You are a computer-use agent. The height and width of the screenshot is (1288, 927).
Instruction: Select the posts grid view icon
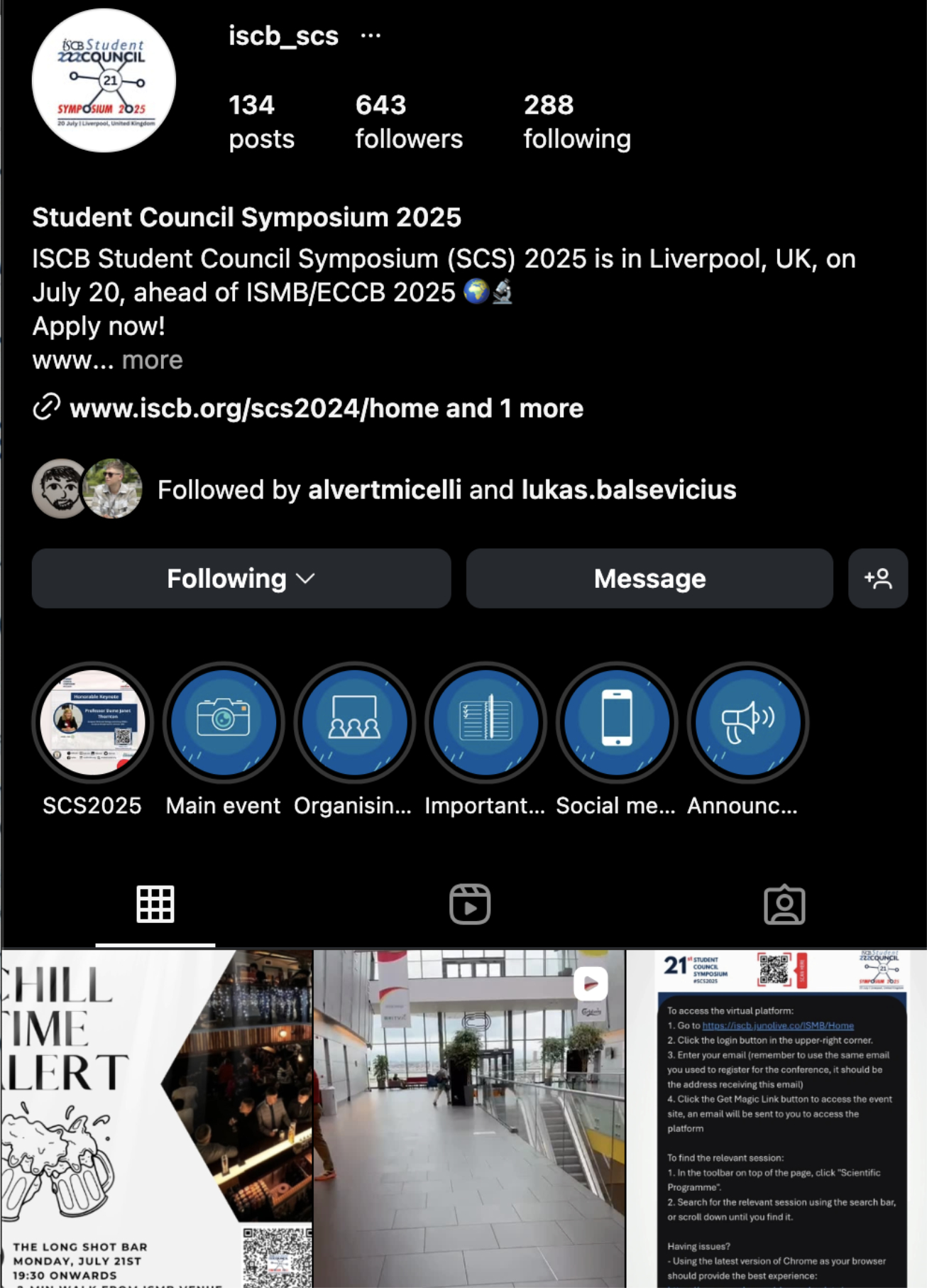point(153,905)
